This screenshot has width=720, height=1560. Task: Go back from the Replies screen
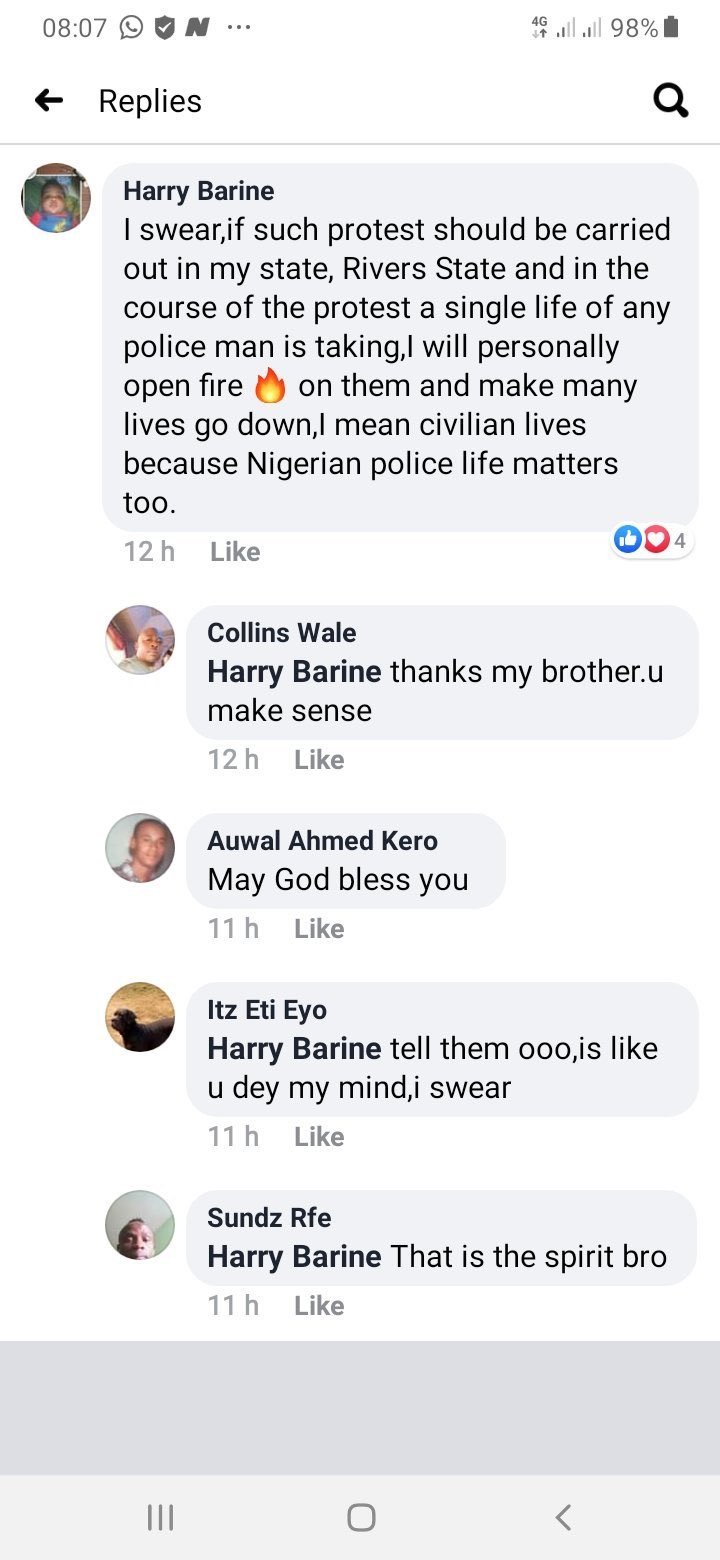tap(49, 100)
